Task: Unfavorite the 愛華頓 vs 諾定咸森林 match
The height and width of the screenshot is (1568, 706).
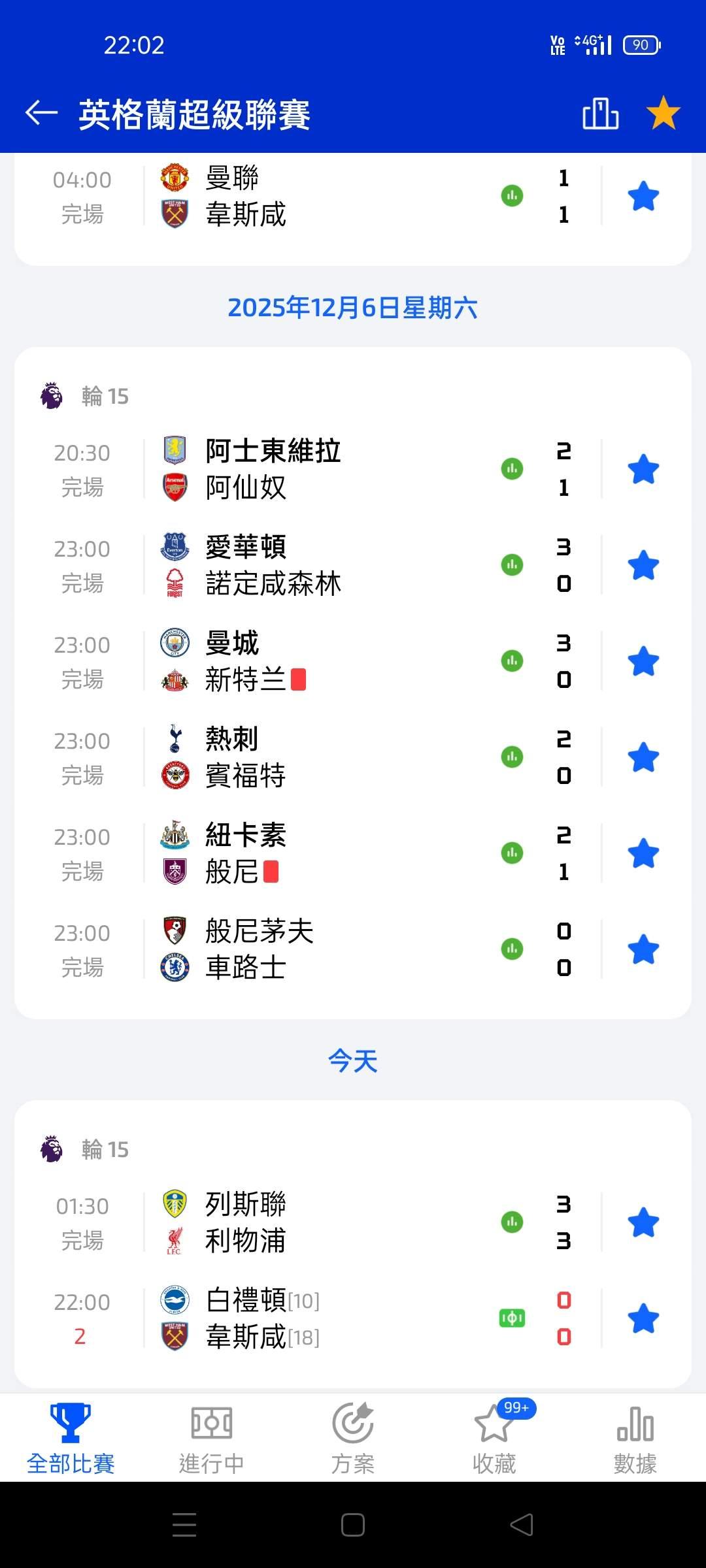Action: 643,565
